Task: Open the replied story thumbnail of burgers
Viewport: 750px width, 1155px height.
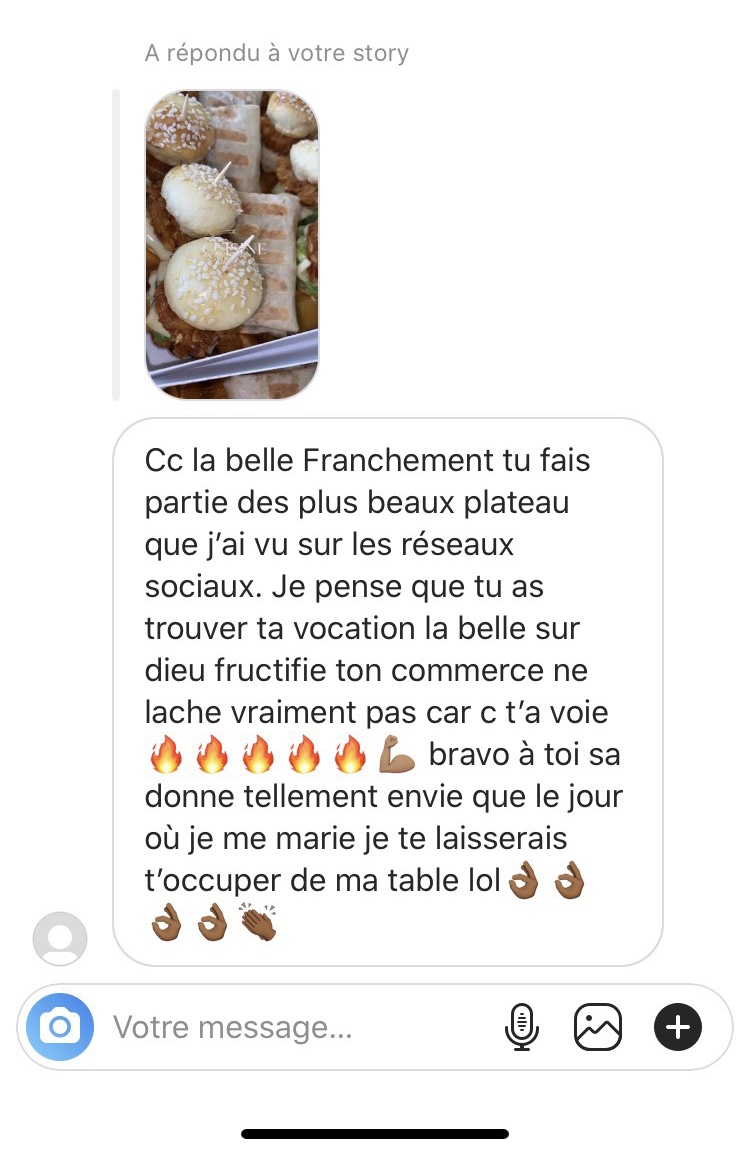Action: (232, 245)
